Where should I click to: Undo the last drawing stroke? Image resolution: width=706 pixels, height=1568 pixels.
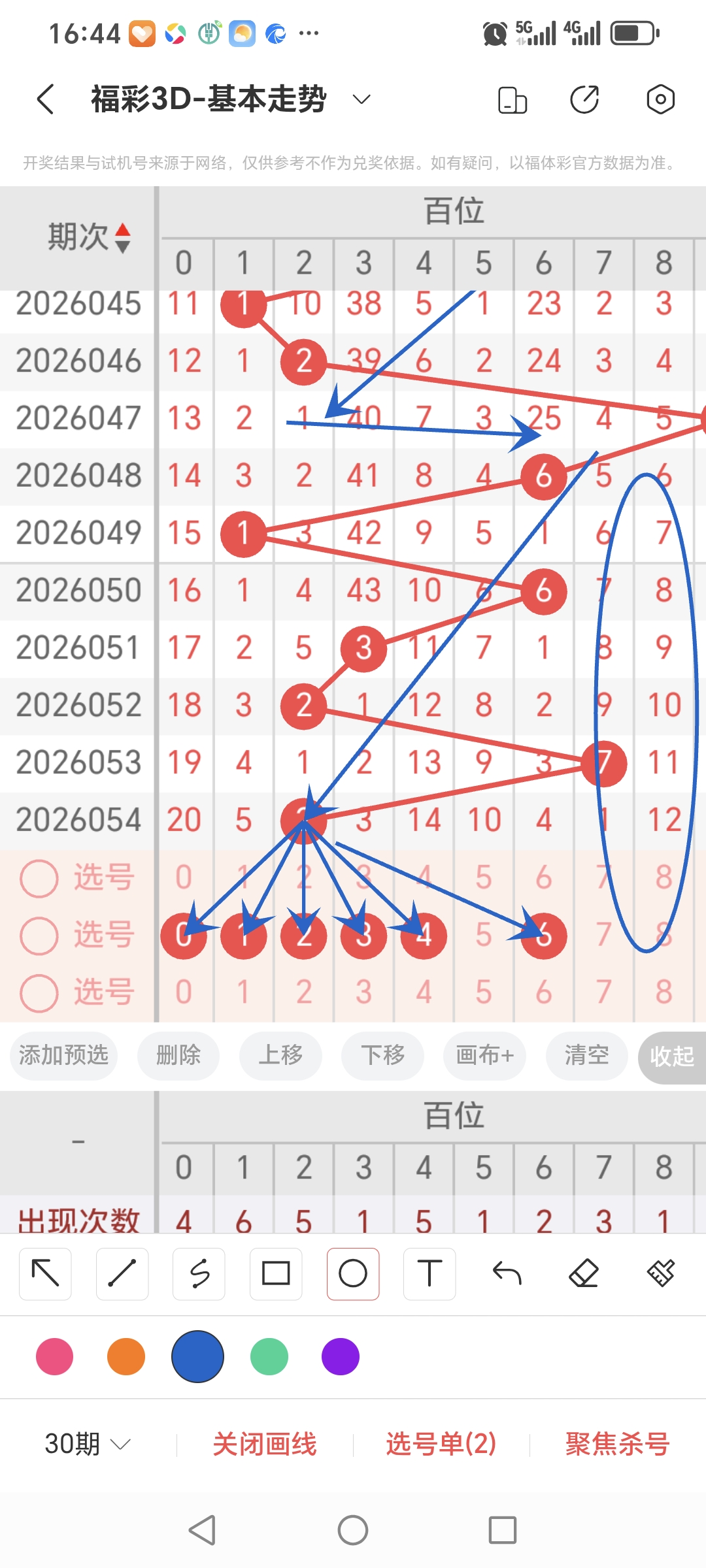507,1273
